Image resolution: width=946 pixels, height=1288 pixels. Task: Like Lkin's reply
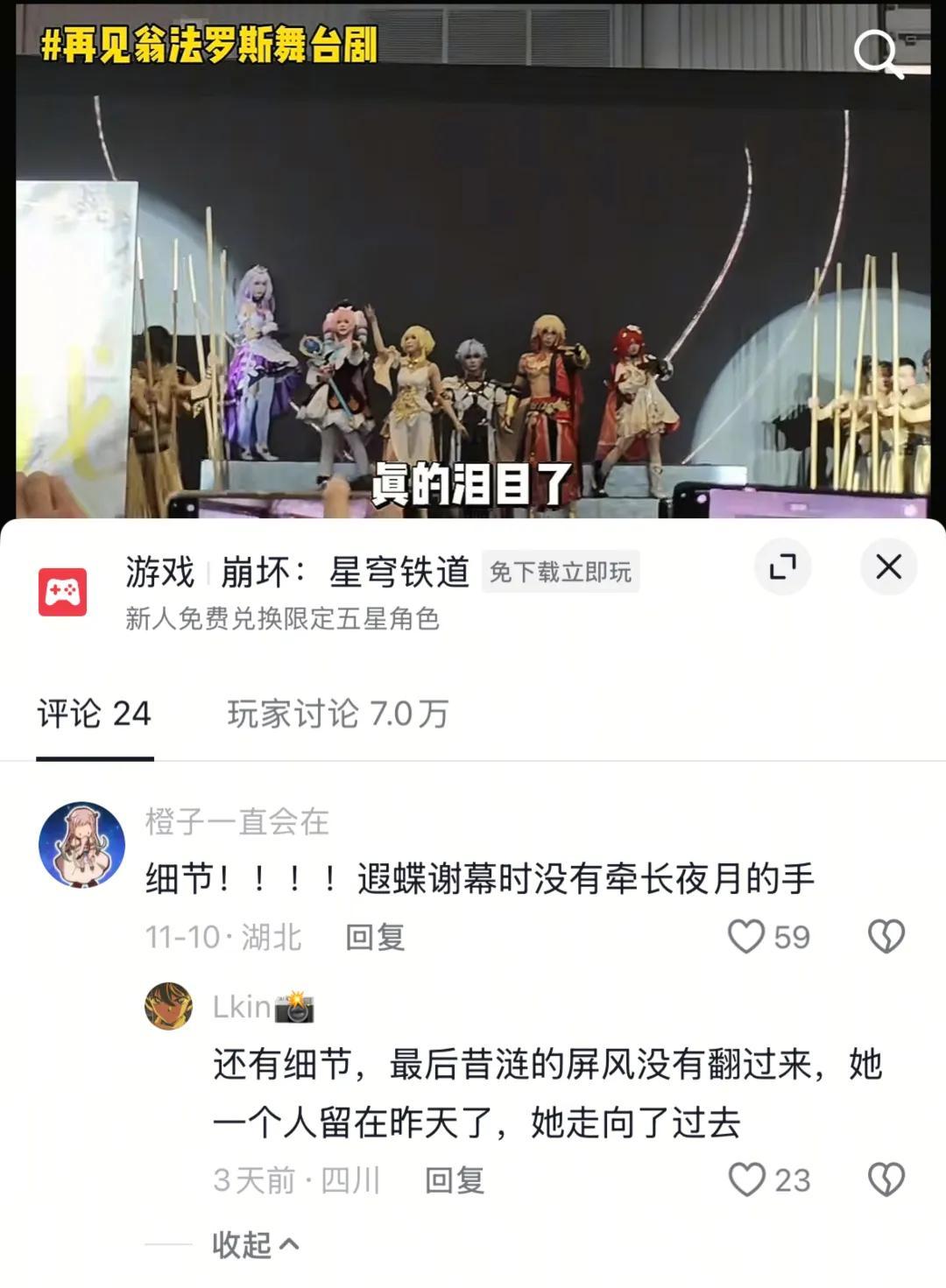point(747,1179)
